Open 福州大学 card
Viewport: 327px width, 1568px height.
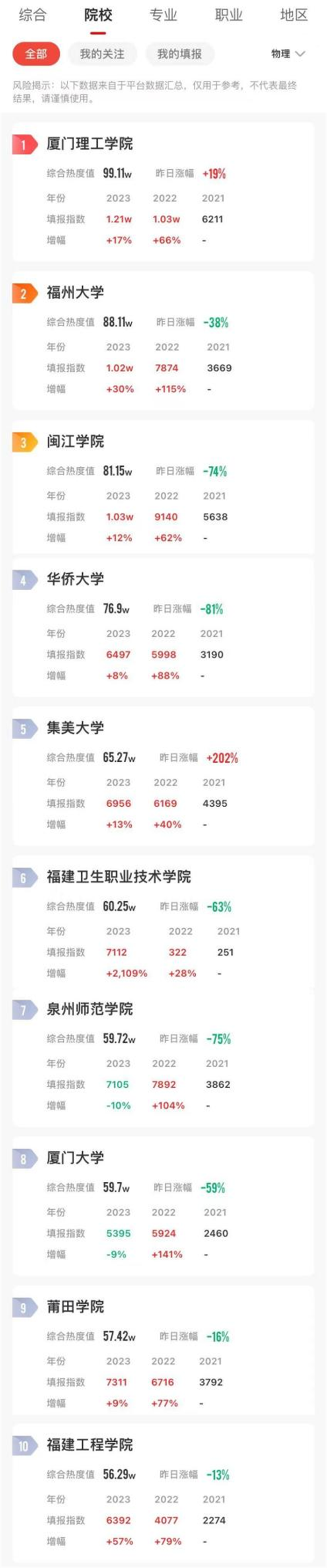click(75, 293)
